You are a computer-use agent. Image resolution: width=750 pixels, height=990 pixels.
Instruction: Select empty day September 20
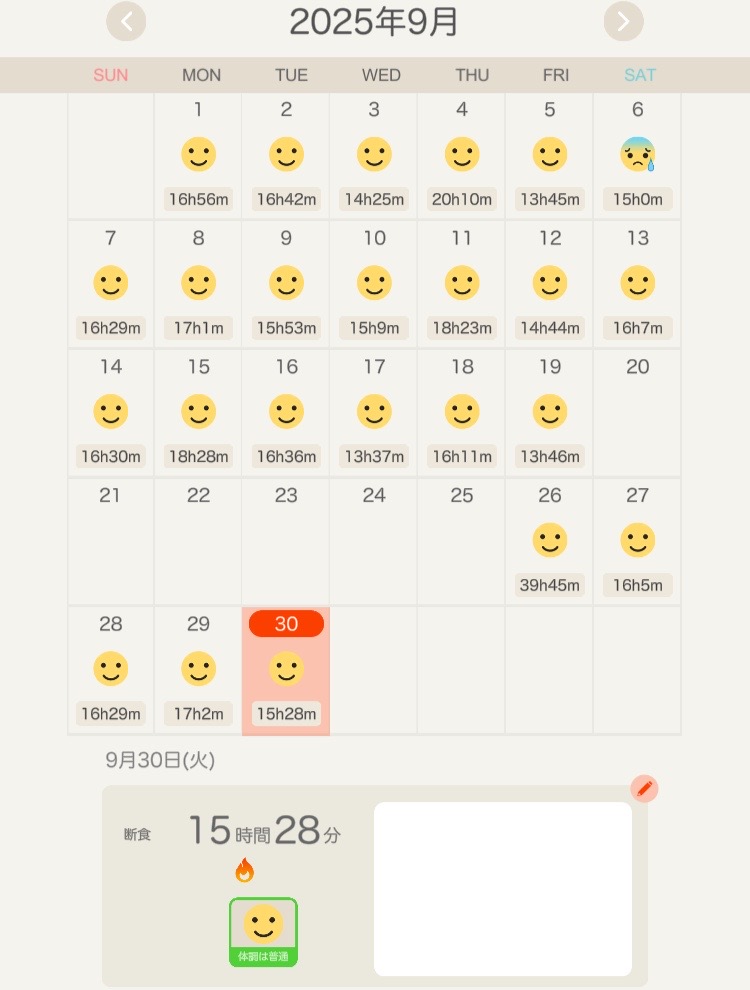tap(637, 412)
